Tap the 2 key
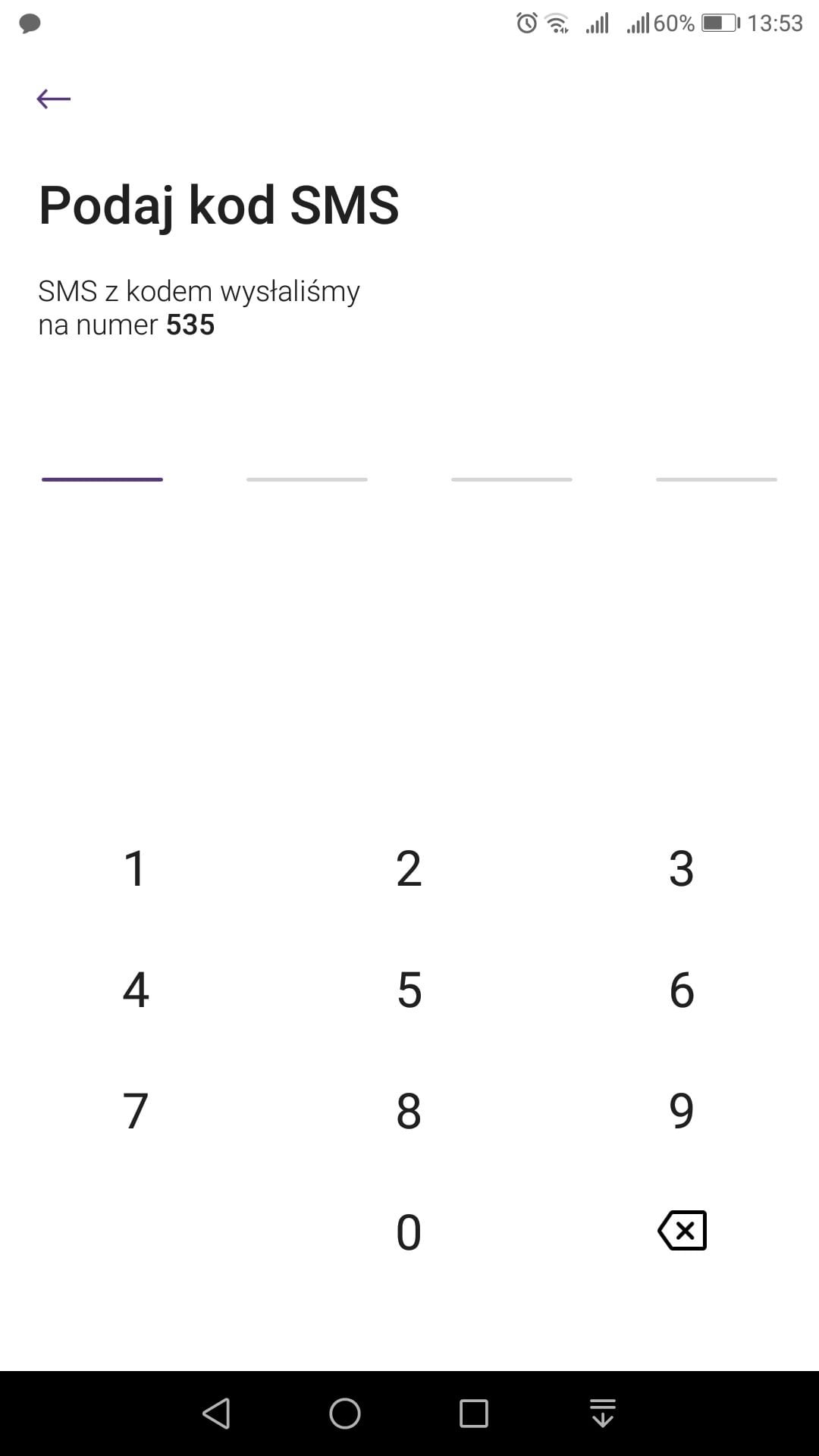819x1456 pixels. (x=409, y=868)
